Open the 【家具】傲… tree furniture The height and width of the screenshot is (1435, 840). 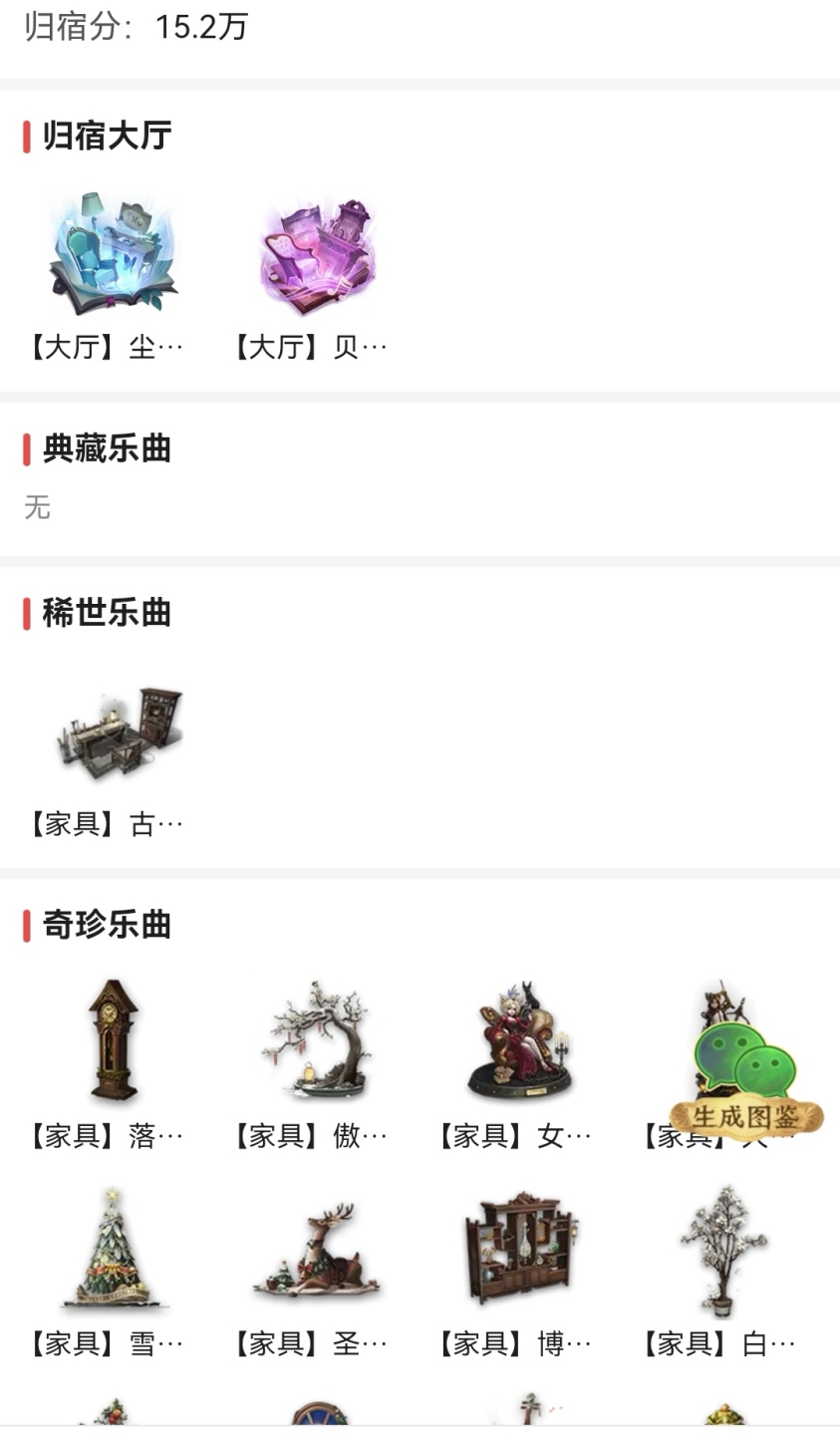317,1041
